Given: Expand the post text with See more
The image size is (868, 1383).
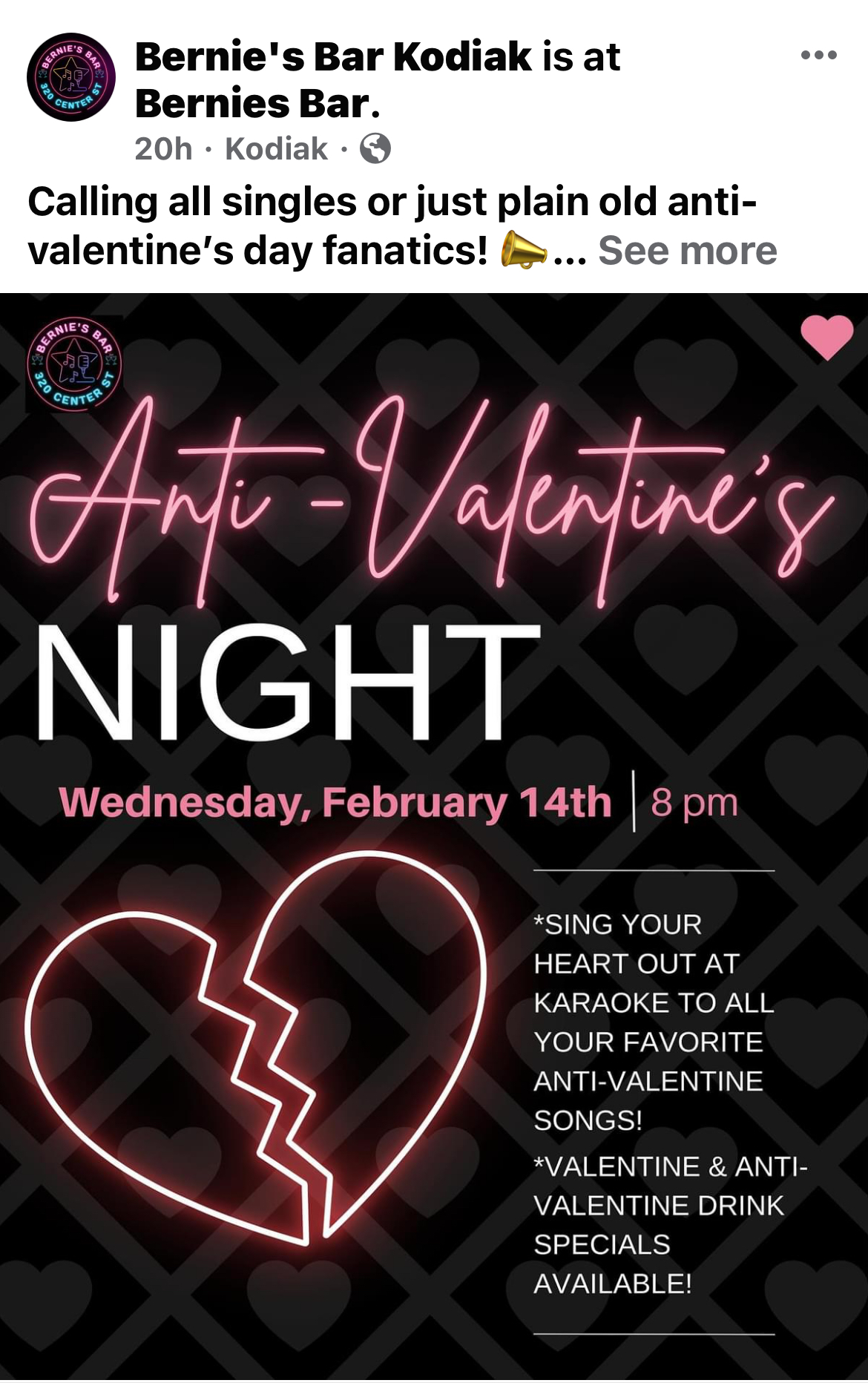Looking at the screenshot, I should pyautogui.click(x=687, y=251).
